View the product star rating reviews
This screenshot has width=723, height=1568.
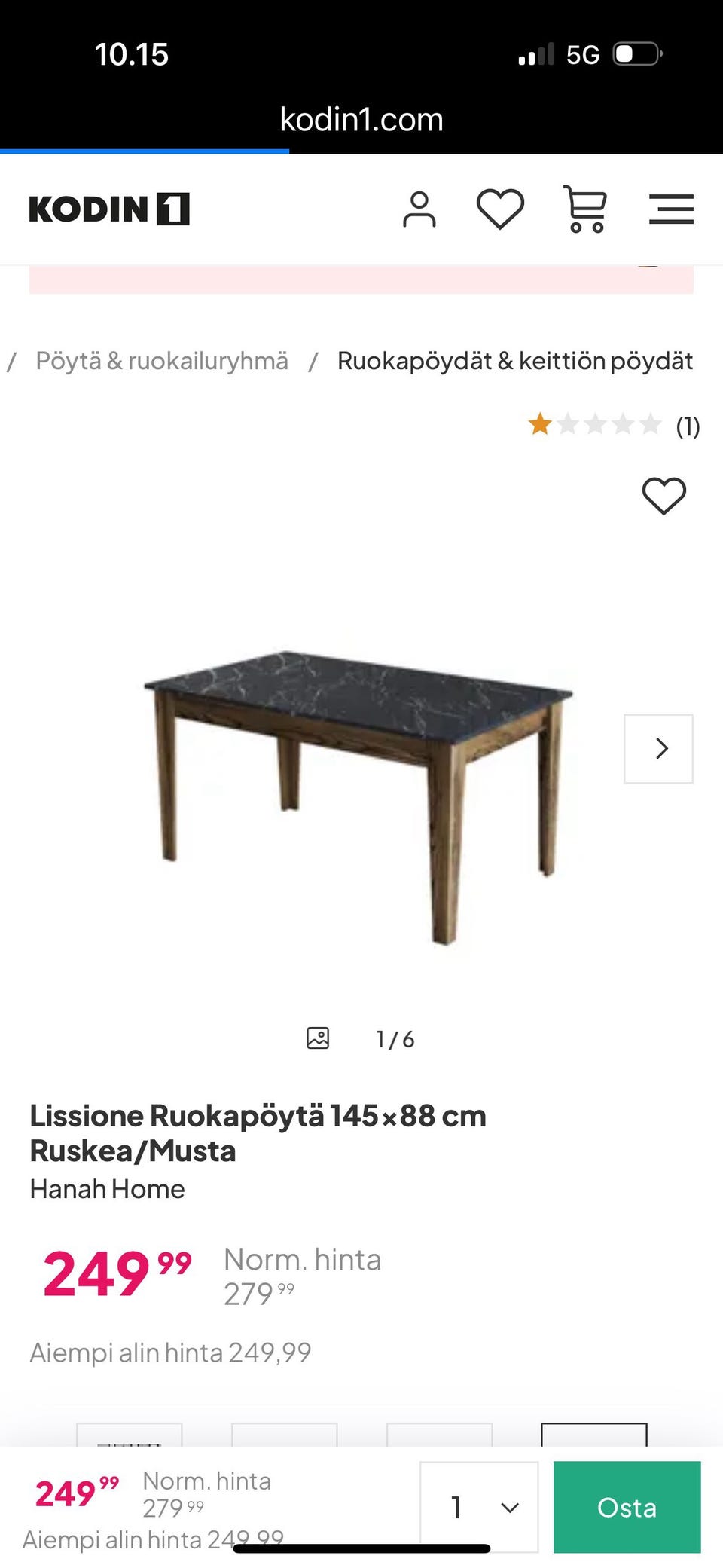click(x=612, y=426)
